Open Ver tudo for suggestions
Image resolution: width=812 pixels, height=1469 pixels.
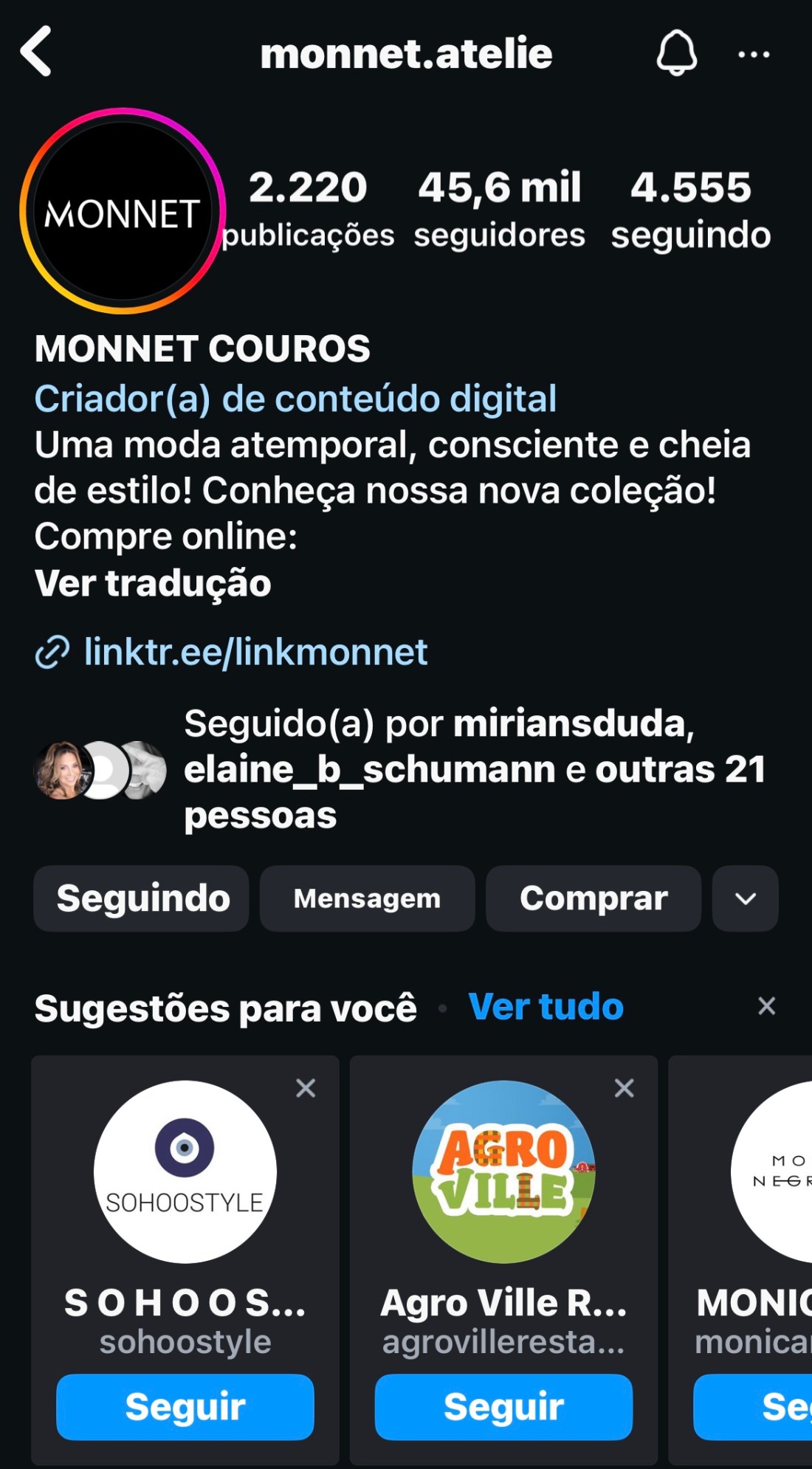(546, 1006)
